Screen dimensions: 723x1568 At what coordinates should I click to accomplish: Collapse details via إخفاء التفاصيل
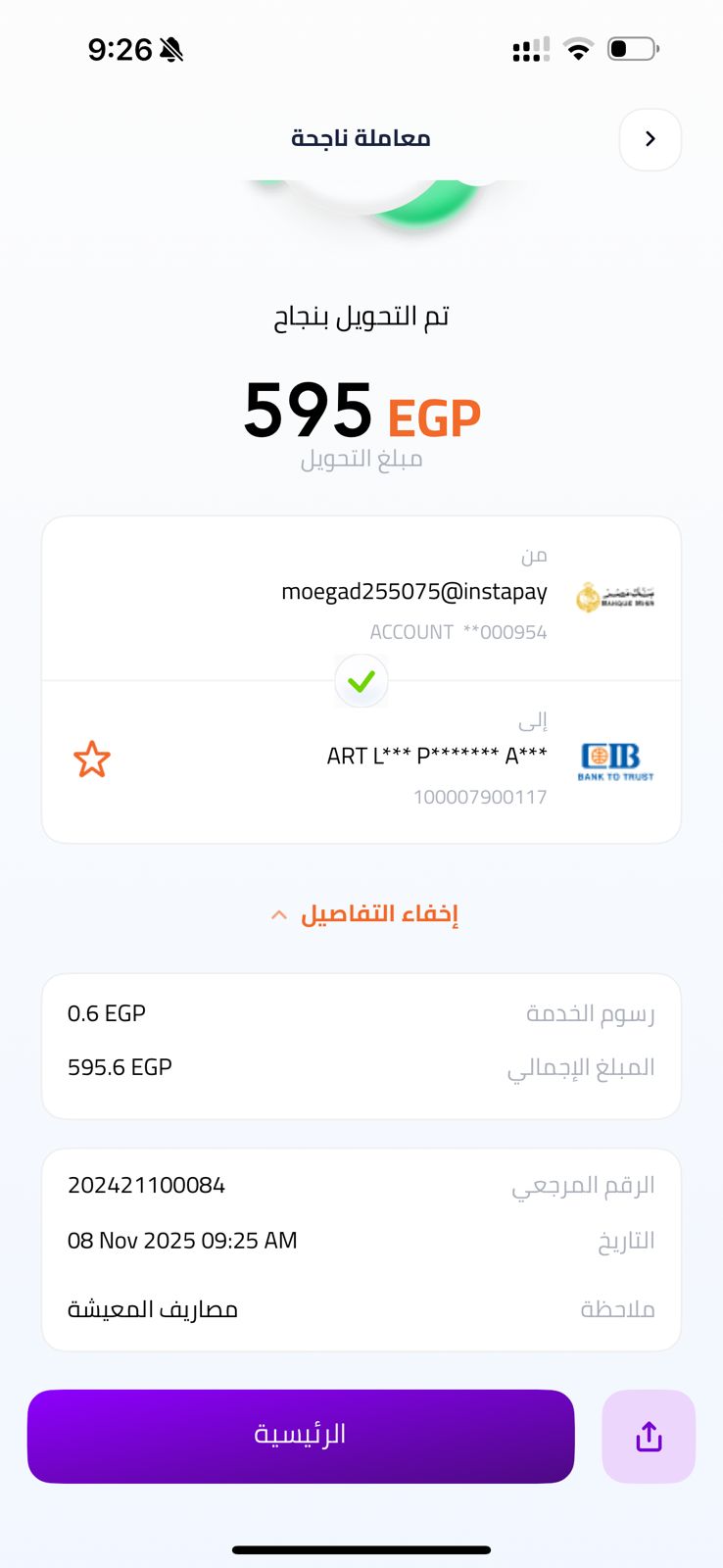click(362, 914)
